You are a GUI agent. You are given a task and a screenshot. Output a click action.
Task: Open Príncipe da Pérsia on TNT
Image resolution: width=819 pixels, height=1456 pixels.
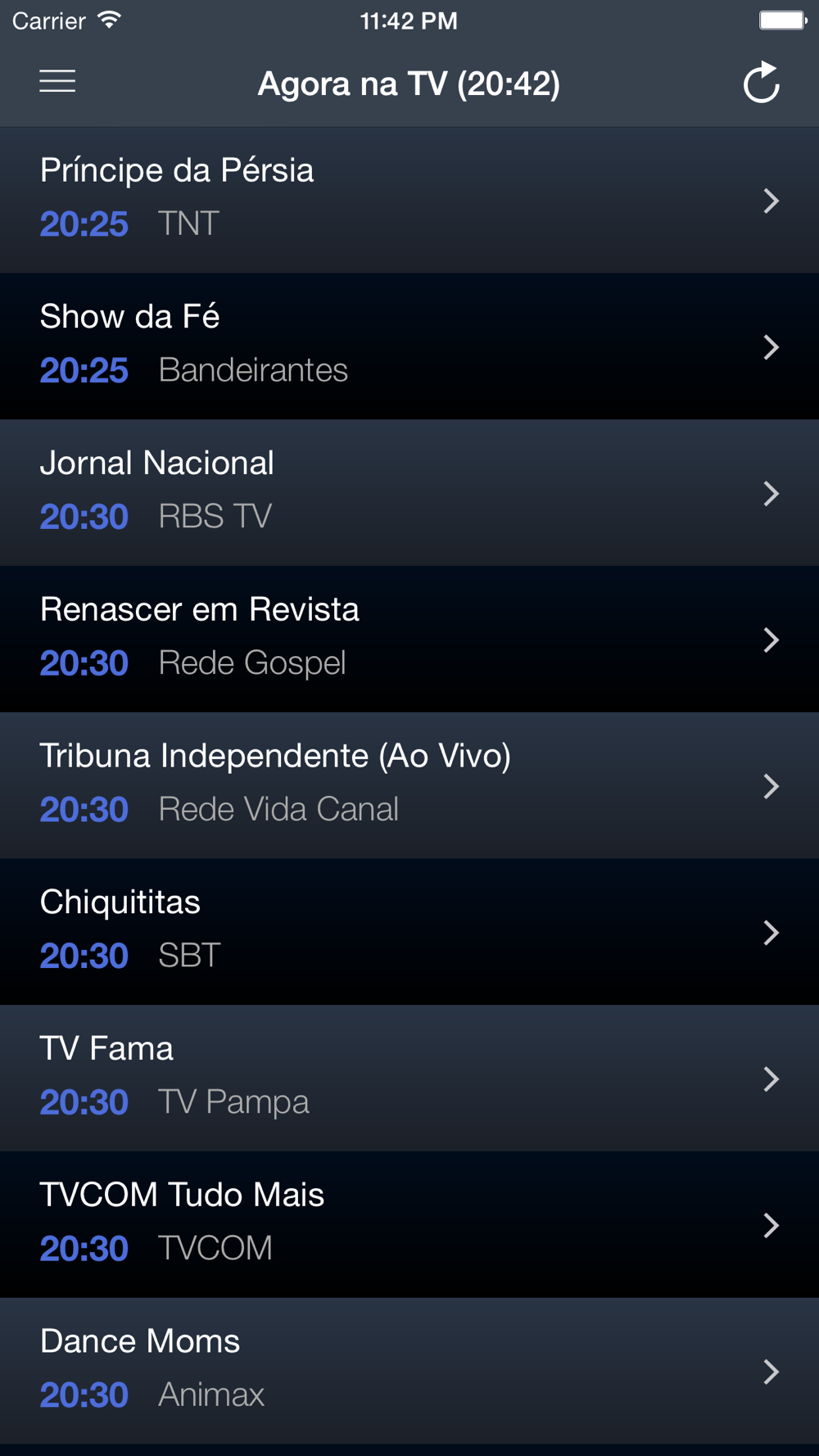409,200
